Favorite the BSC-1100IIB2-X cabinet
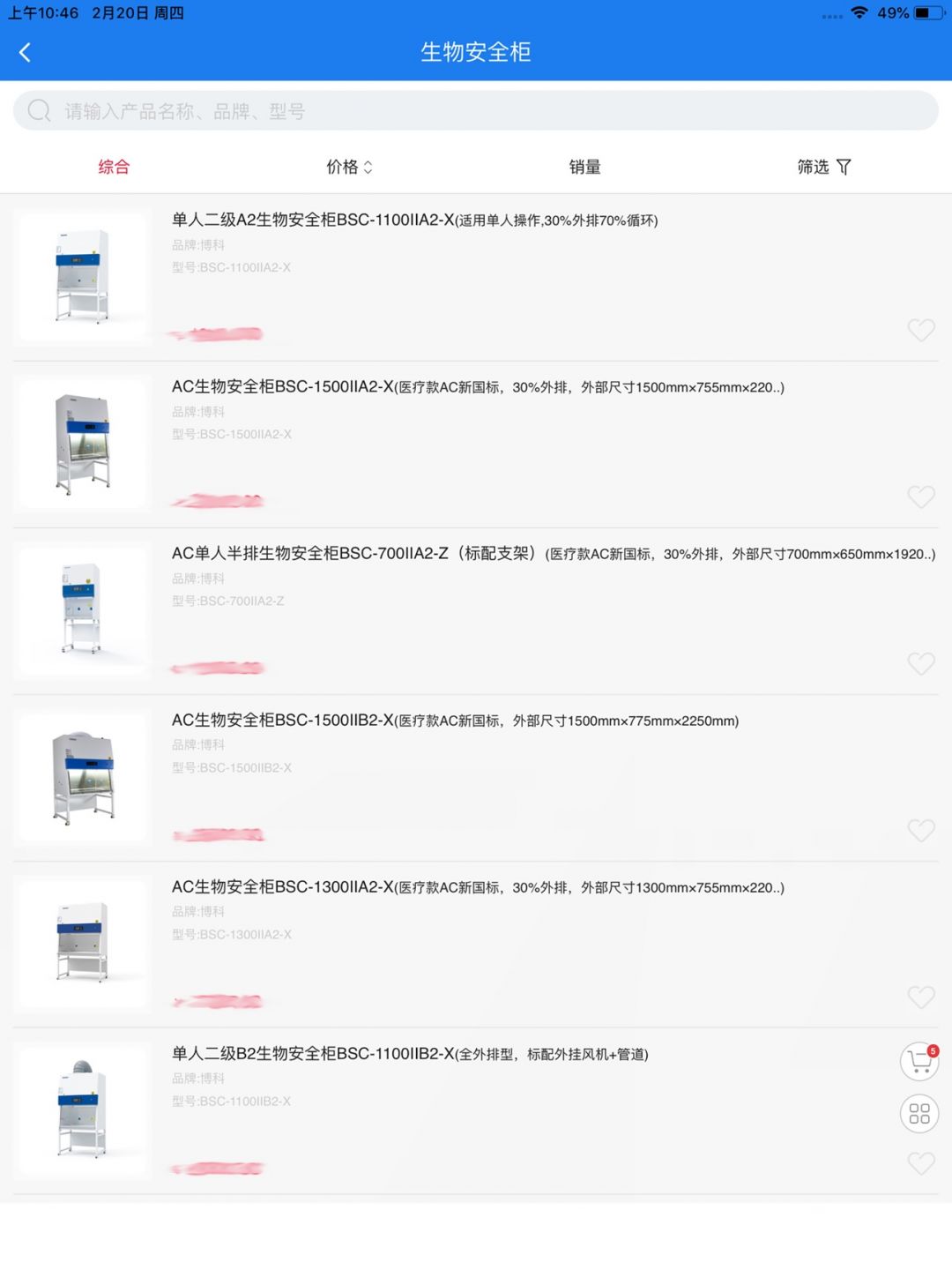952x1270 pixels. (x=921, y=1163)
